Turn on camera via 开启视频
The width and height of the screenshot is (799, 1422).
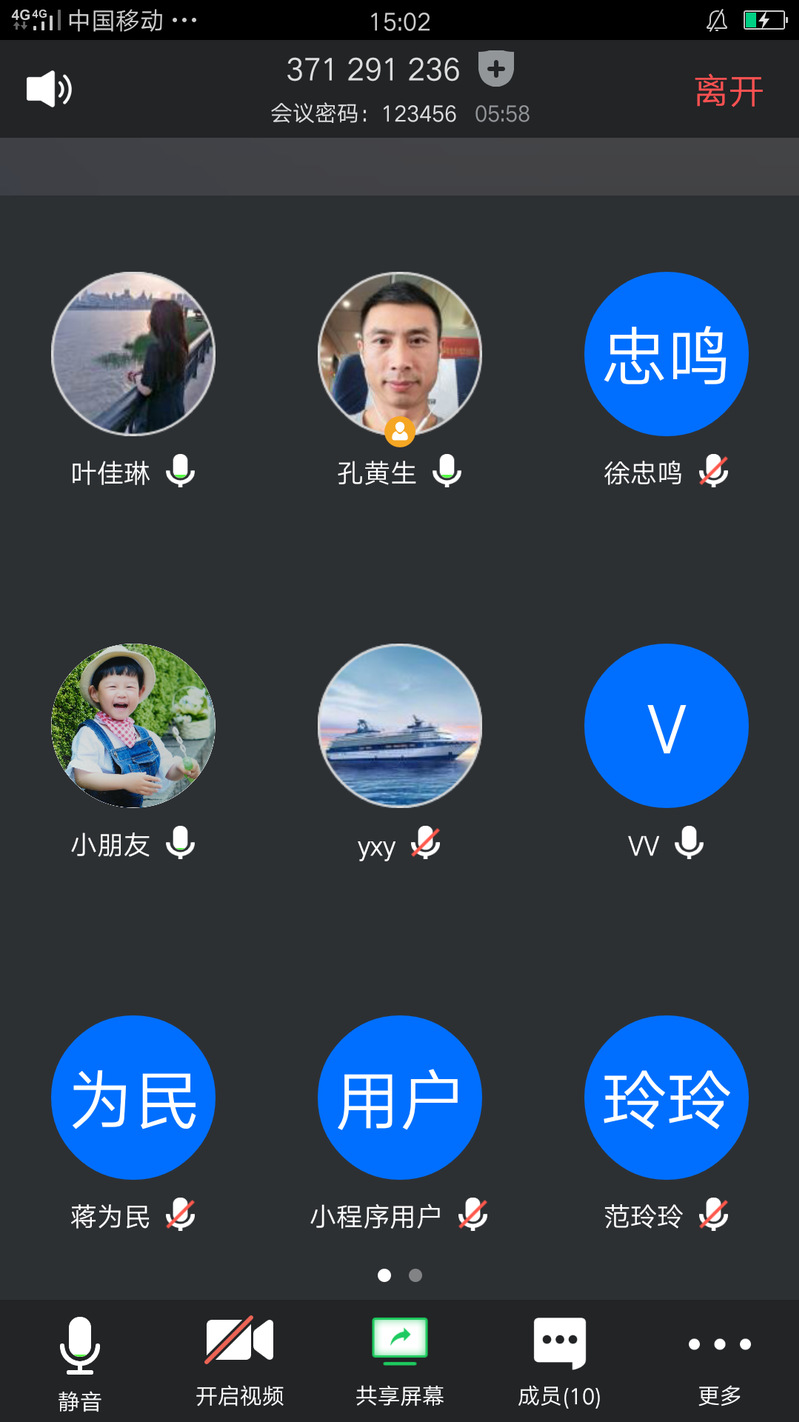(240, 1358)
